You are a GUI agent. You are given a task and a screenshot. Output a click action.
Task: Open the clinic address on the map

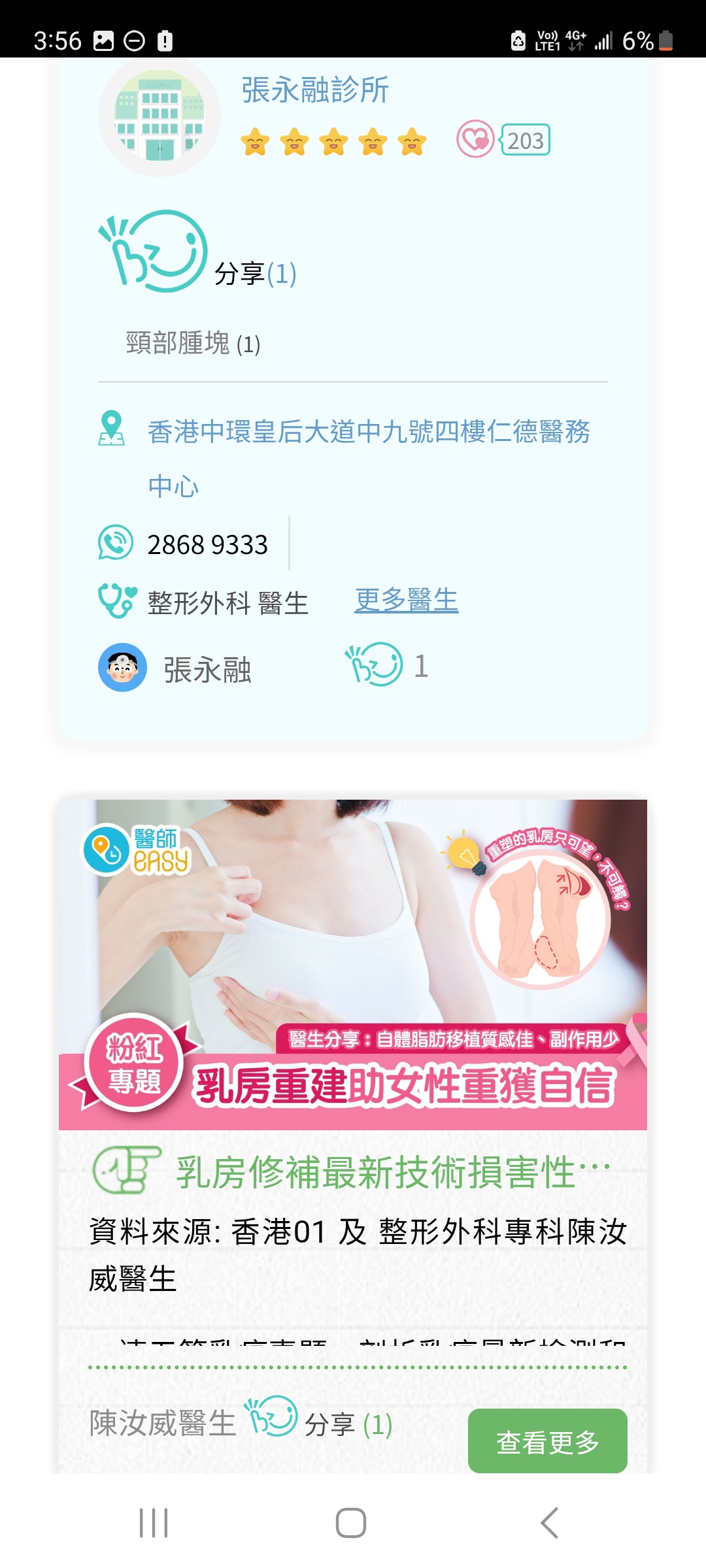(368, 433)
